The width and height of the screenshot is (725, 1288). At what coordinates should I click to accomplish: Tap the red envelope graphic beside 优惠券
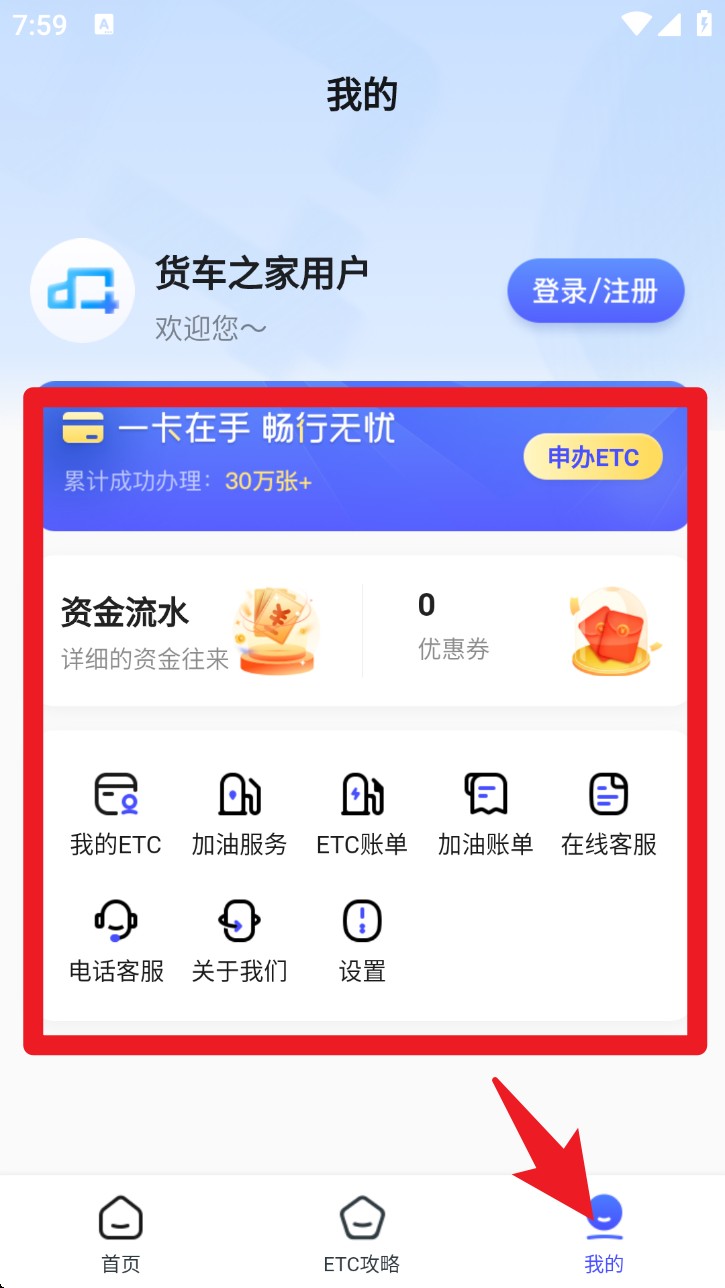coord(611,630)
